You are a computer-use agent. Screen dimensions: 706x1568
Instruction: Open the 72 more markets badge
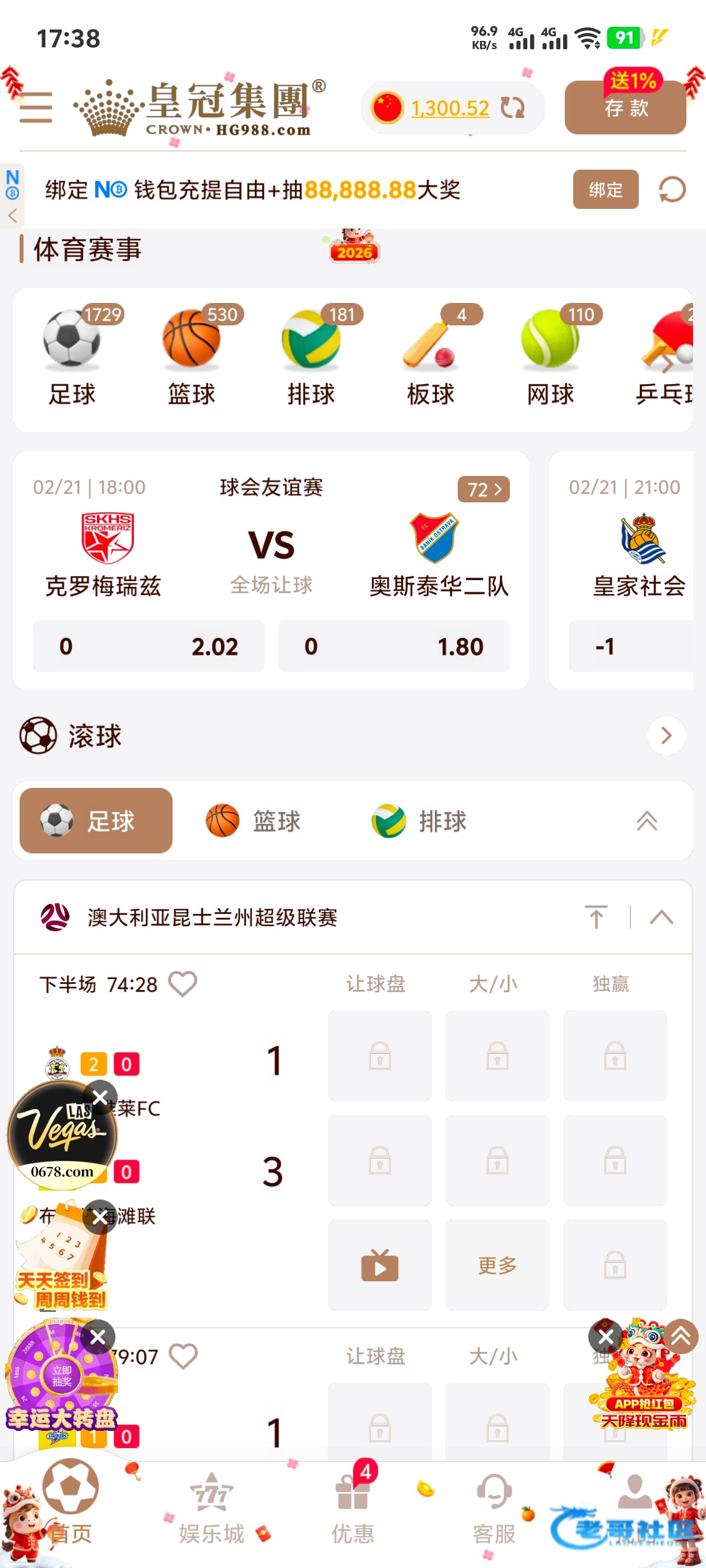click(x=483, y=489)
